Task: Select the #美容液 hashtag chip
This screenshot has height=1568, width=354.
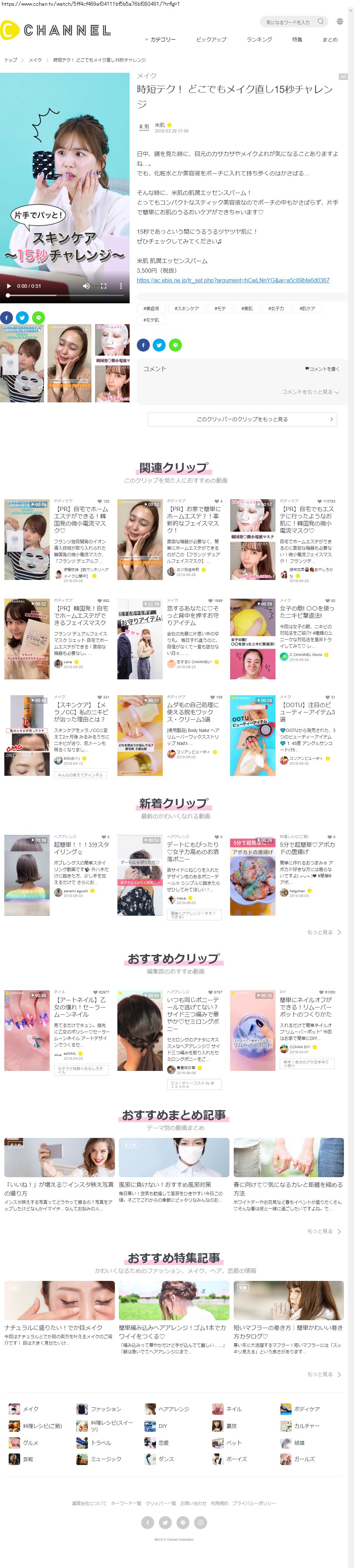Action: (152, 309)
